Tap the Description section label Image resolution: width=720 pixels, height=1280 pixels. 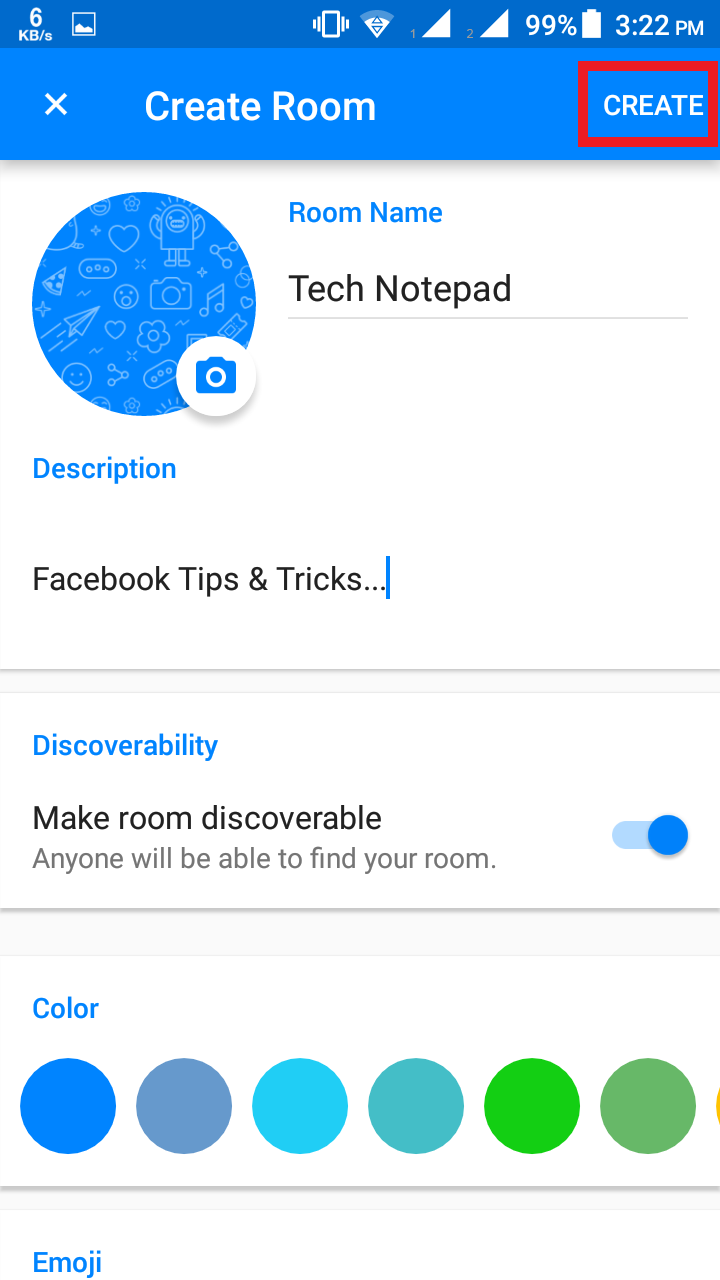(104, 467)
